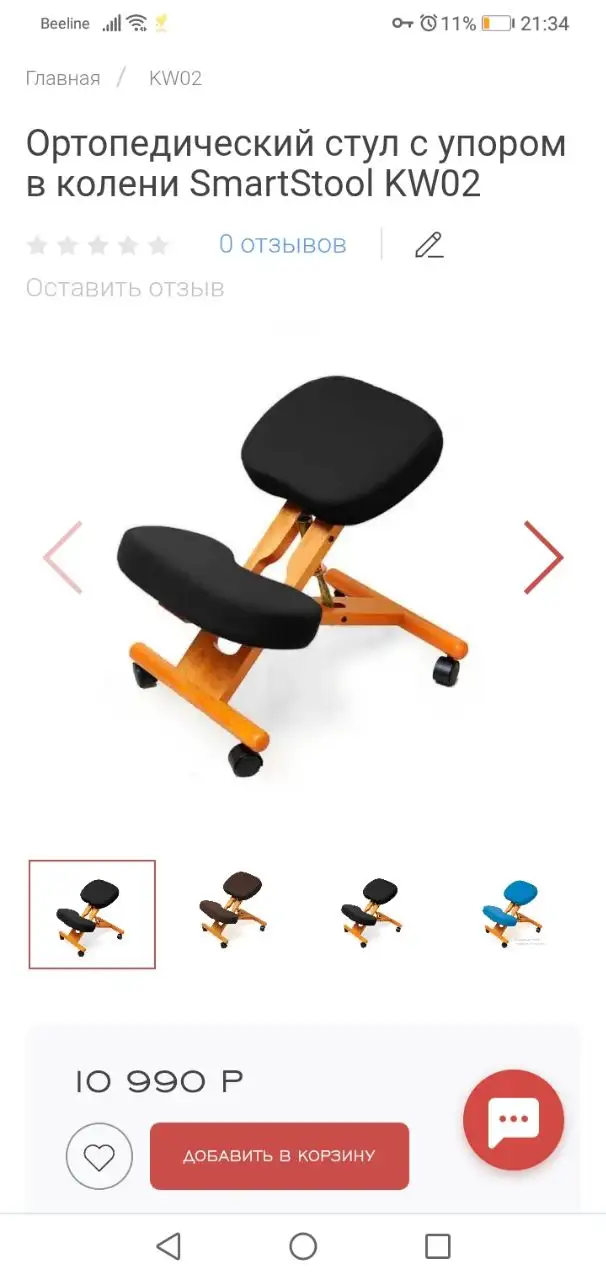Select the black chair thumbnail with red border

92,914
